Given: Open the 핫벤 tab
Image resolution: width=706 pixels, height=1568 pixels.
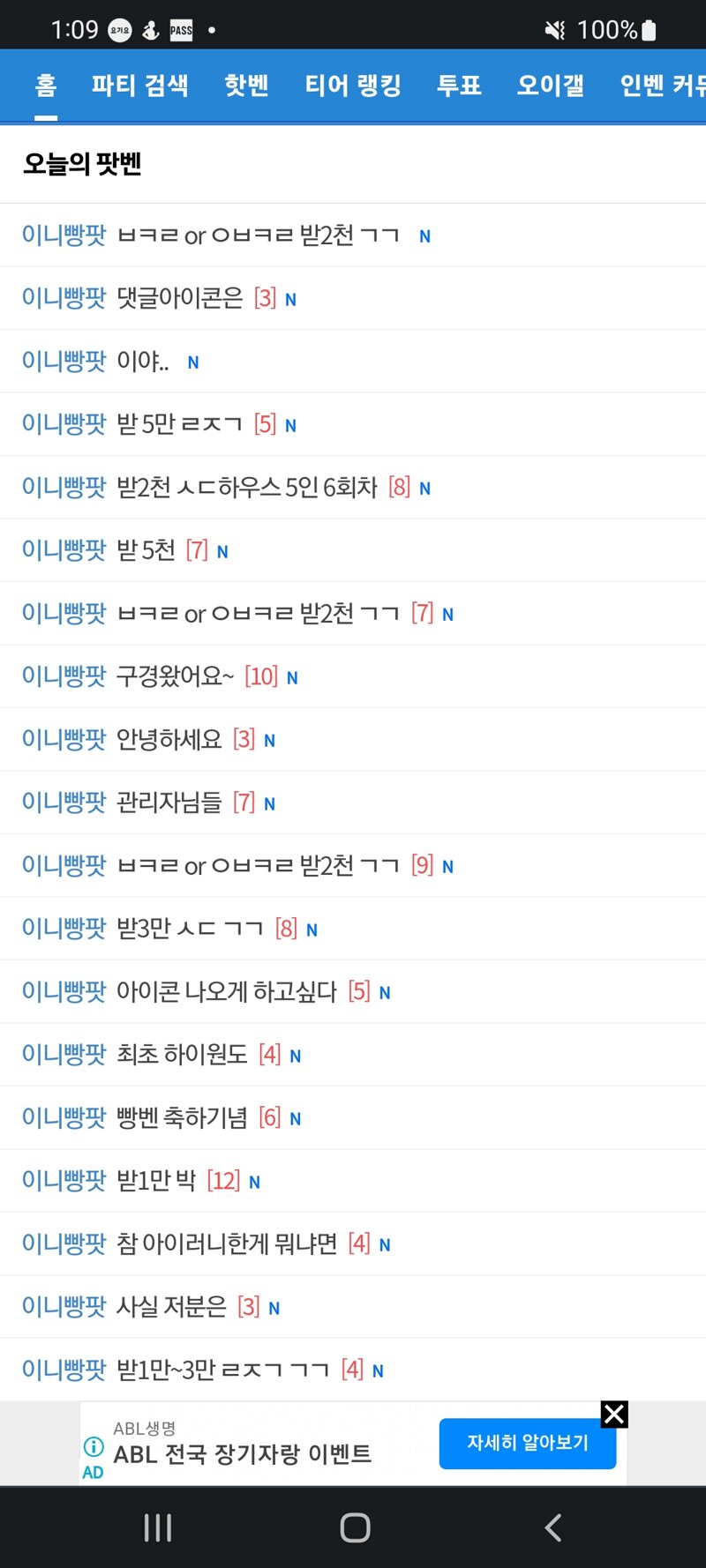Looking at the screenshot, I should [x=246, y=86].
